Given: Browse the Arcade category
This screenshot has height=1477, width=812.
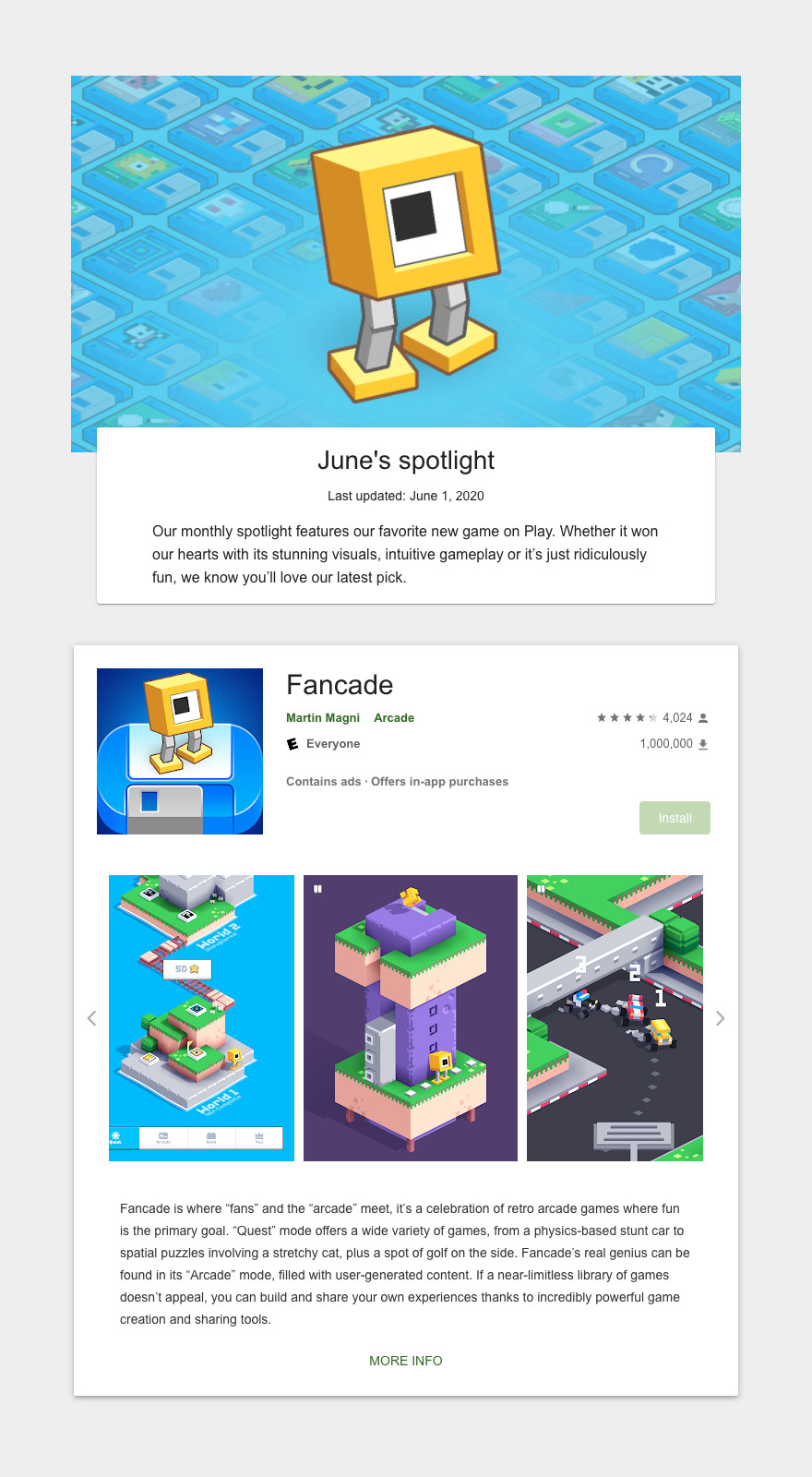Looking at the screenshot, I should click(x=394, y=717).
